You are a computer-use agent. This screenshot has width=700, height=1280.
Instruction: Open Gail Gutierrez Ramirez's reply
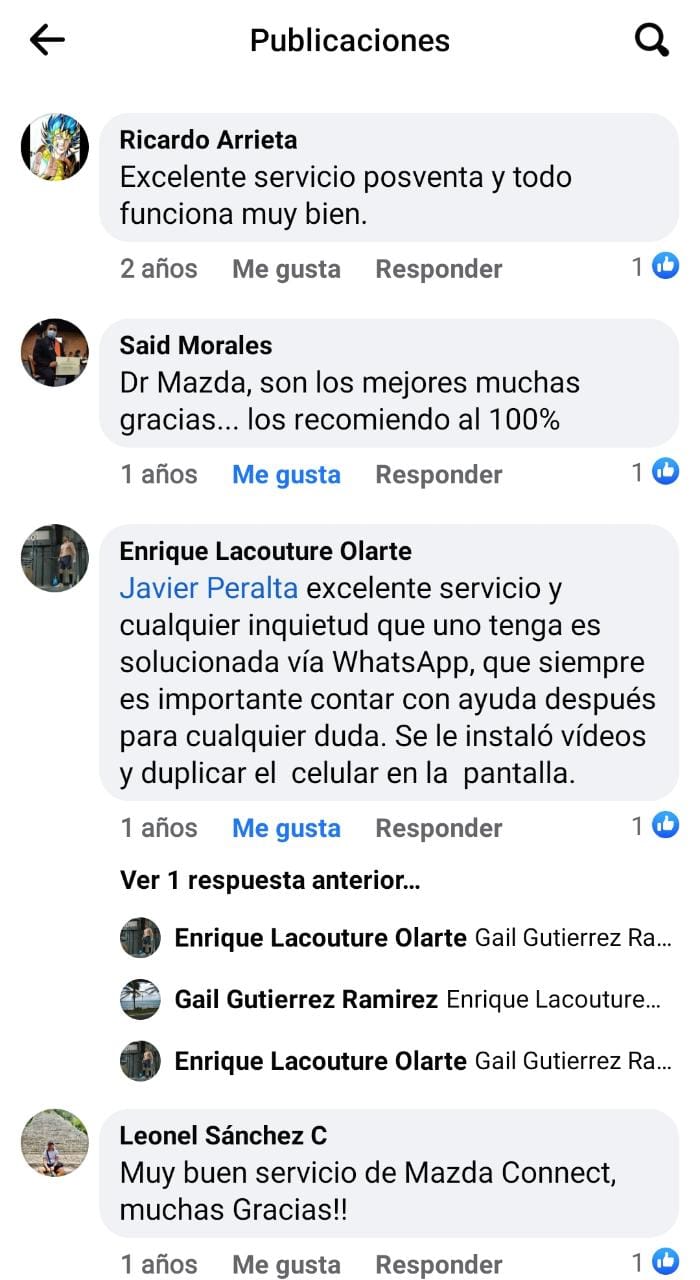coord(396,999)
